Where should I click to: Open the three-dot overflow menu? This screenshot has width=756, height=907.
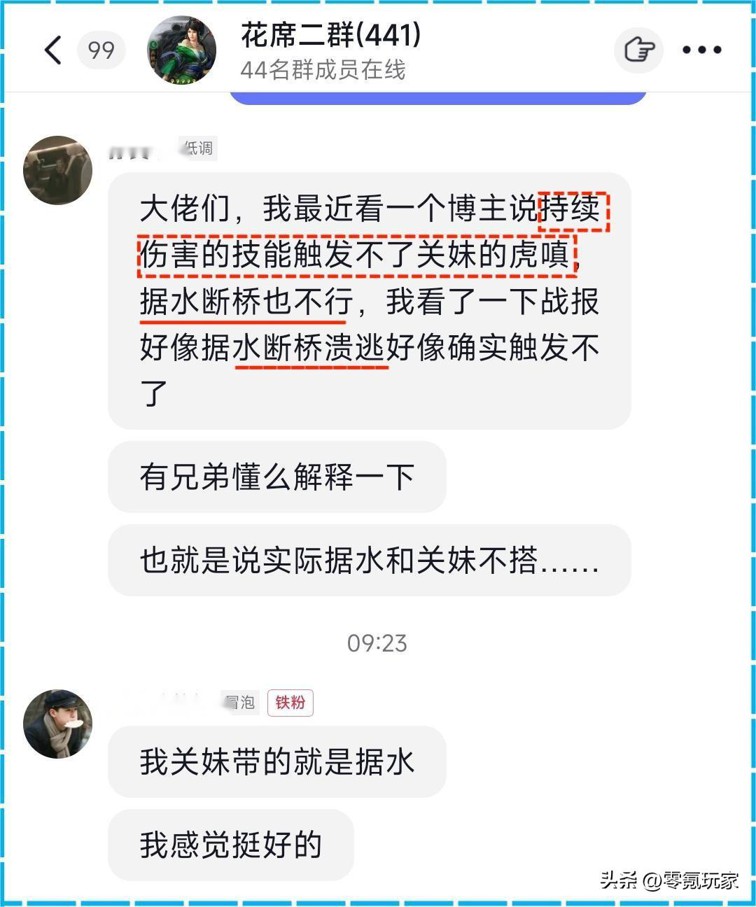click(703, 49)
